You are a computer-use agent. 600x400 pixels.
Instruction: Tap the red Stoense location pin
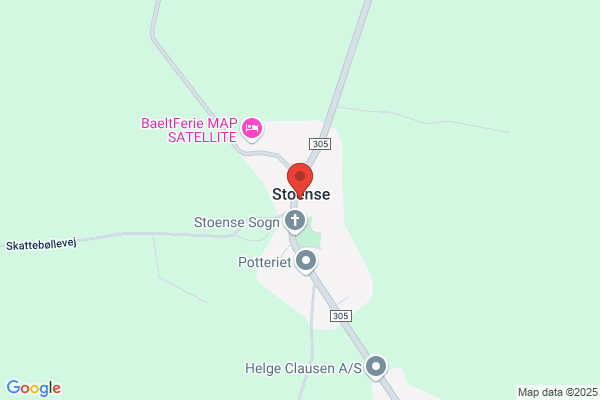(300, 180)
